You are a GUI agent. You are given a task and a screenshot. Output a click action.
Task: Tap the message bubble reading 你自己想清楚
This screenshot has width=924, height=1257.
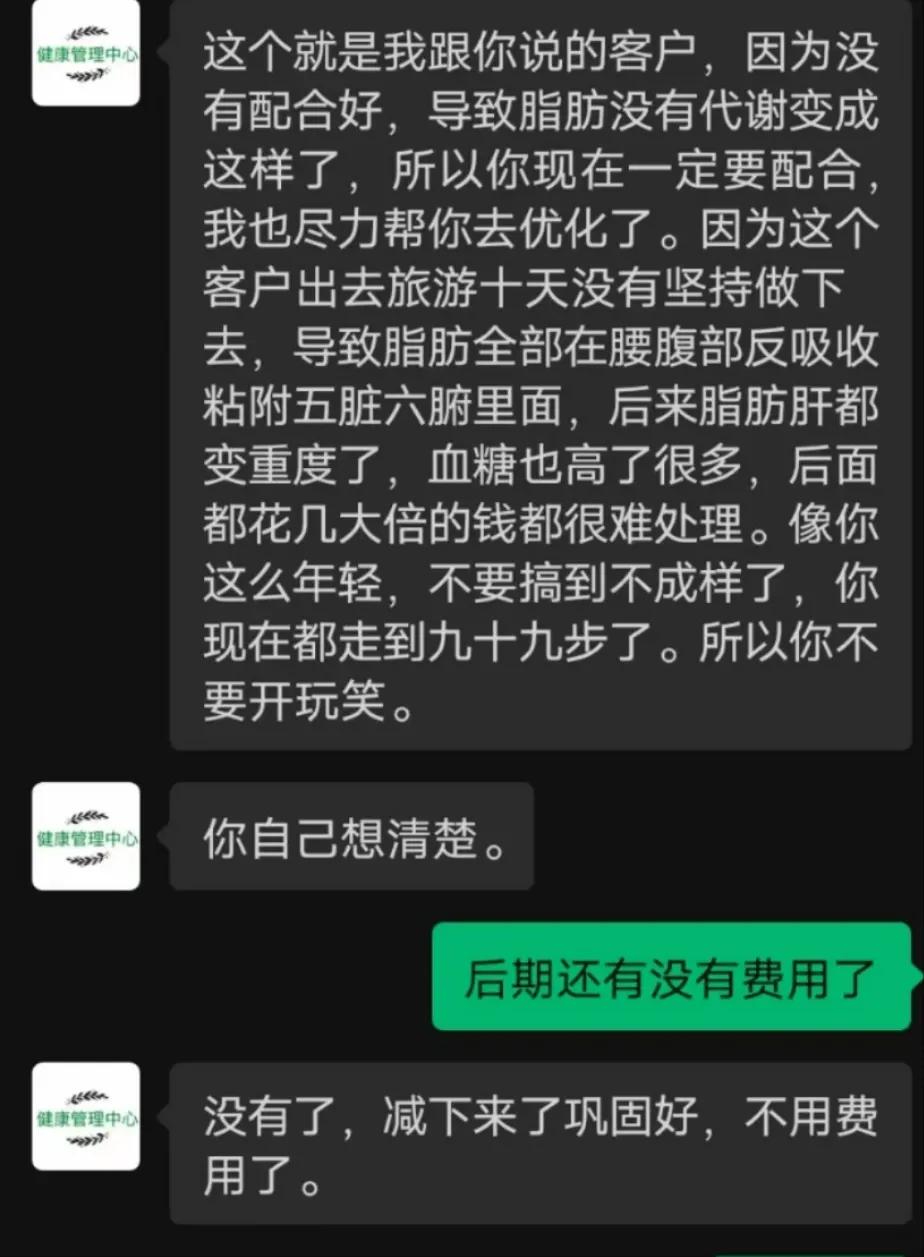[350, 836]
